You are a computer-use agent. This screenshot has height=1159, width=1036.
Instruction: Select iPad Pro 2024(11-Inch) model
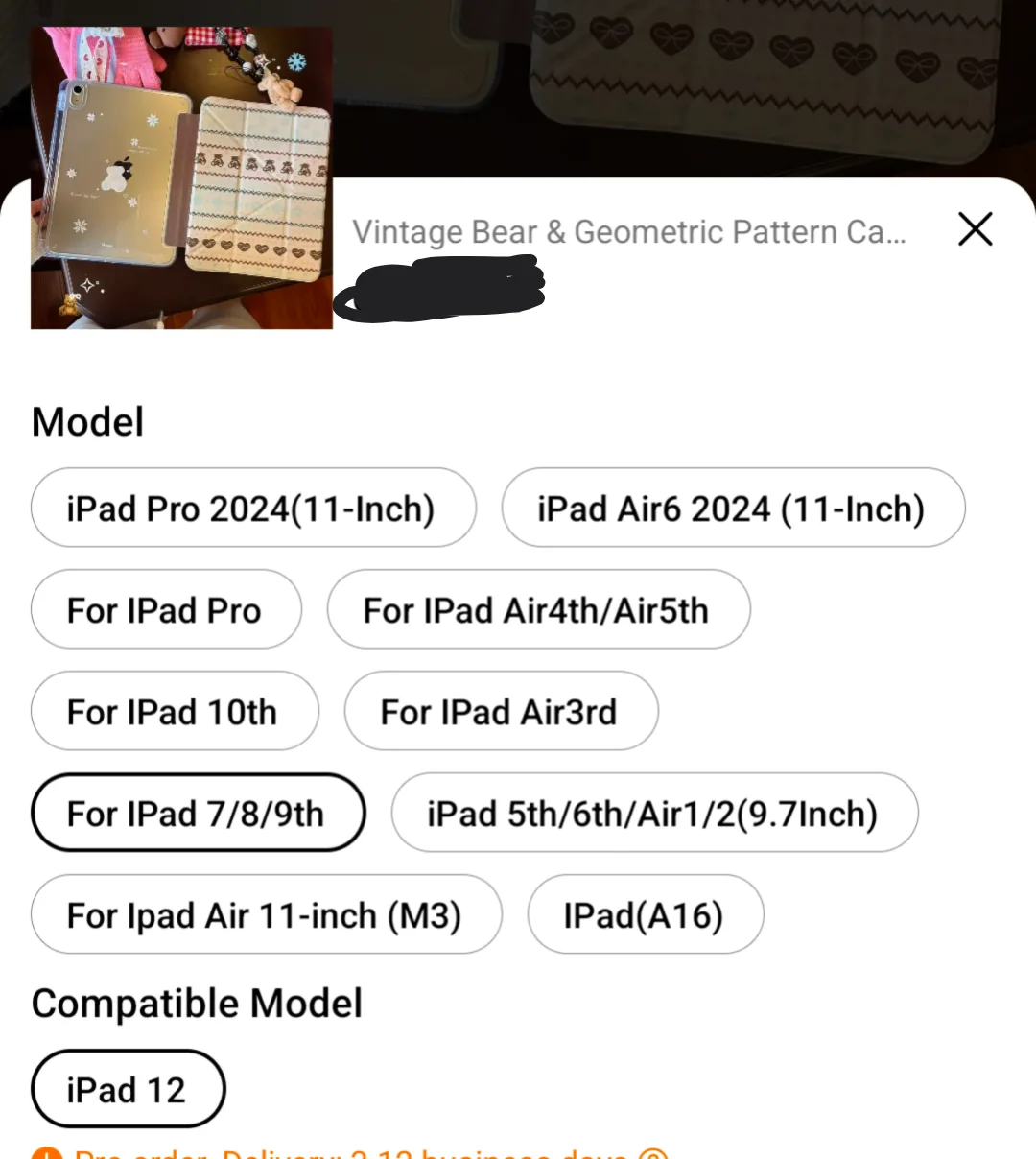coord(253,509)
